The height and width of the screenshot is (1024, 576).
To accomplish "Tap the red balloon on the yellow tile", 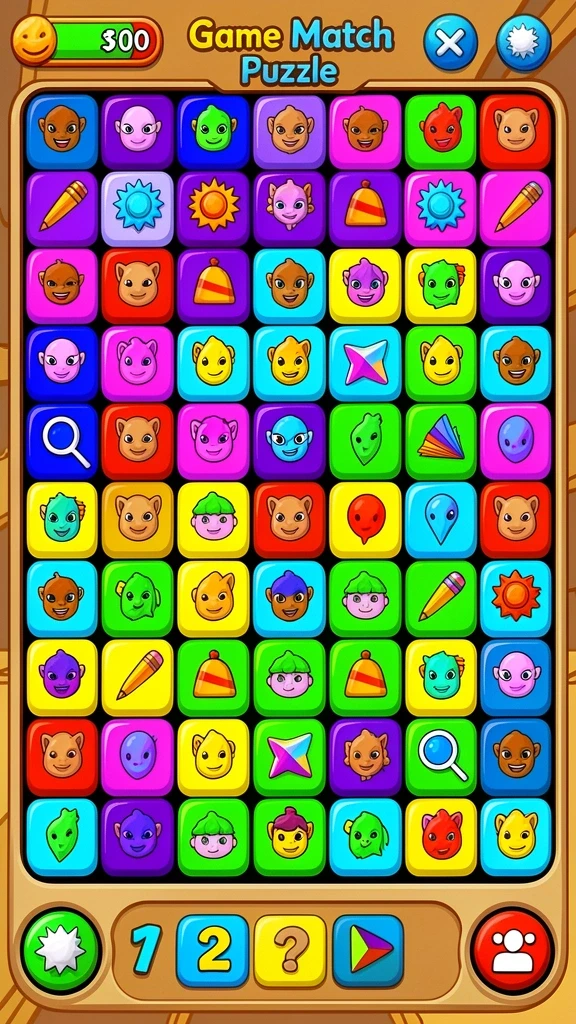I will (365, 520).
